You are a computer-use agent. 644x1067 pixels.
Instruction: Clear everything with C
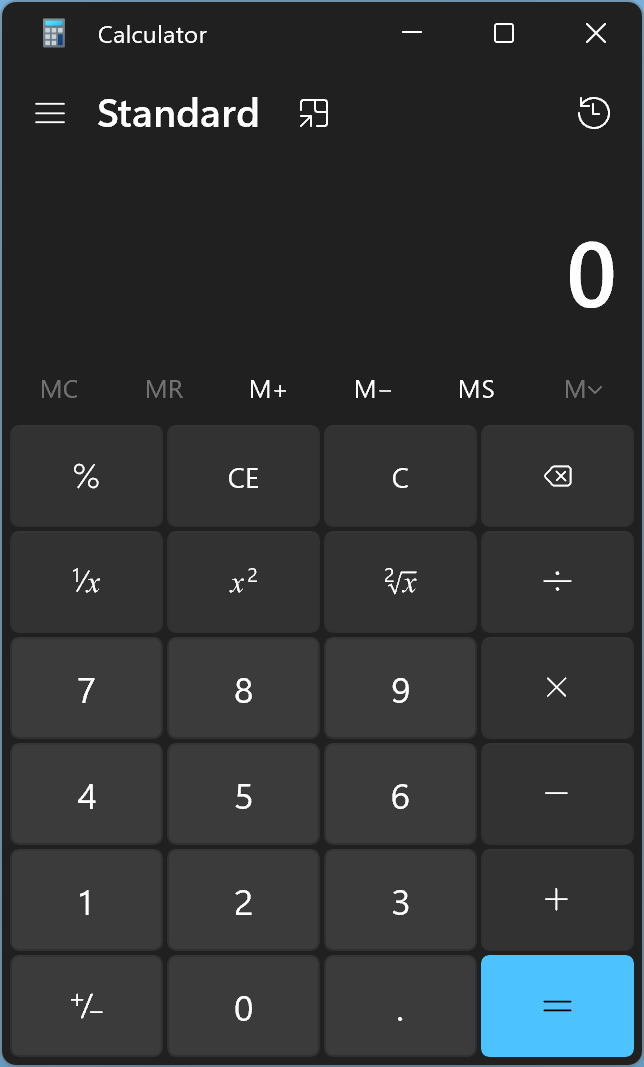[400, 477]
